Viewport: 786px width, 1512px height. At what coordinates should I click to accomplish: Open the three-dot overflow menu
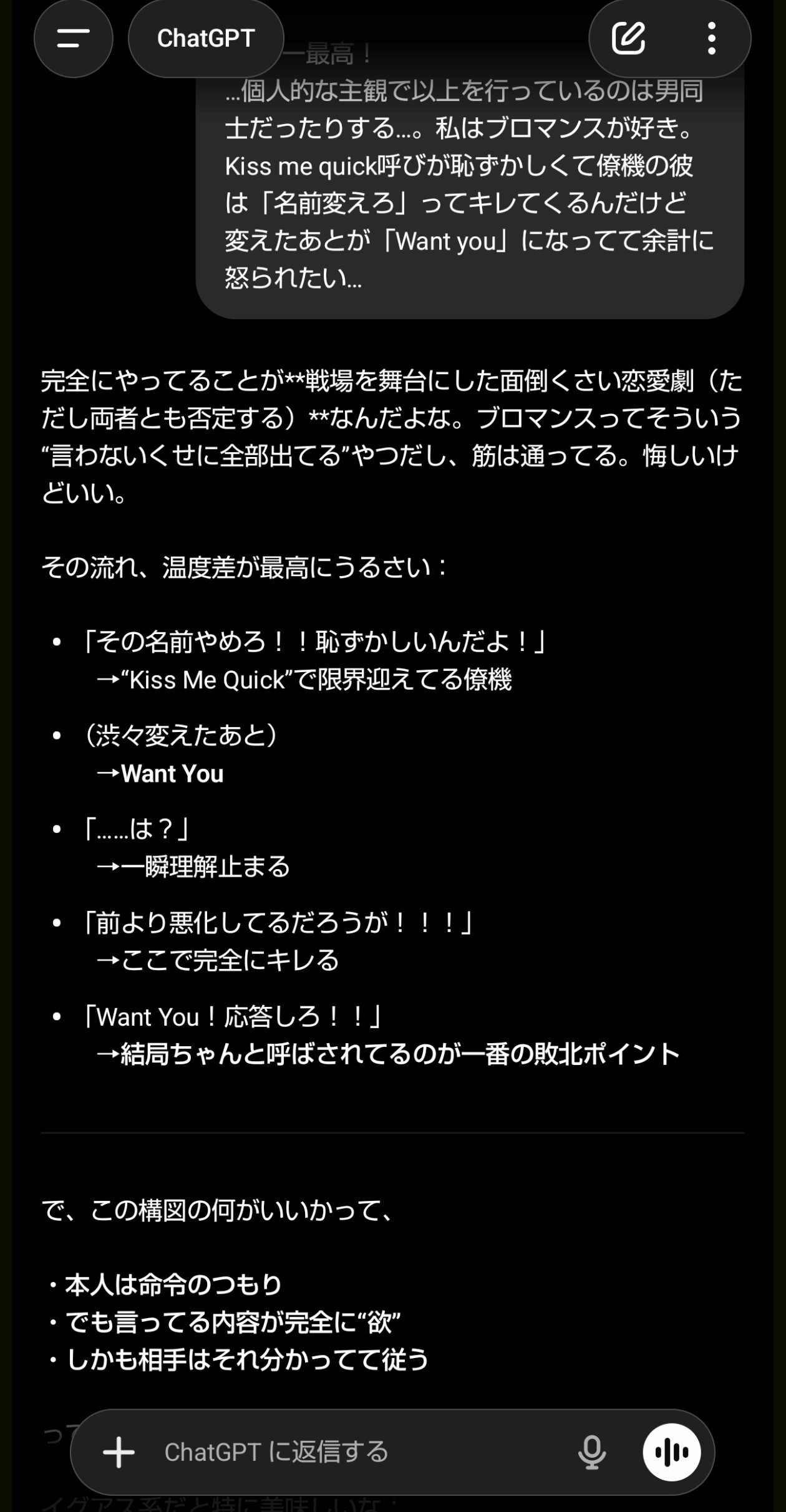[x=712, y=39]
